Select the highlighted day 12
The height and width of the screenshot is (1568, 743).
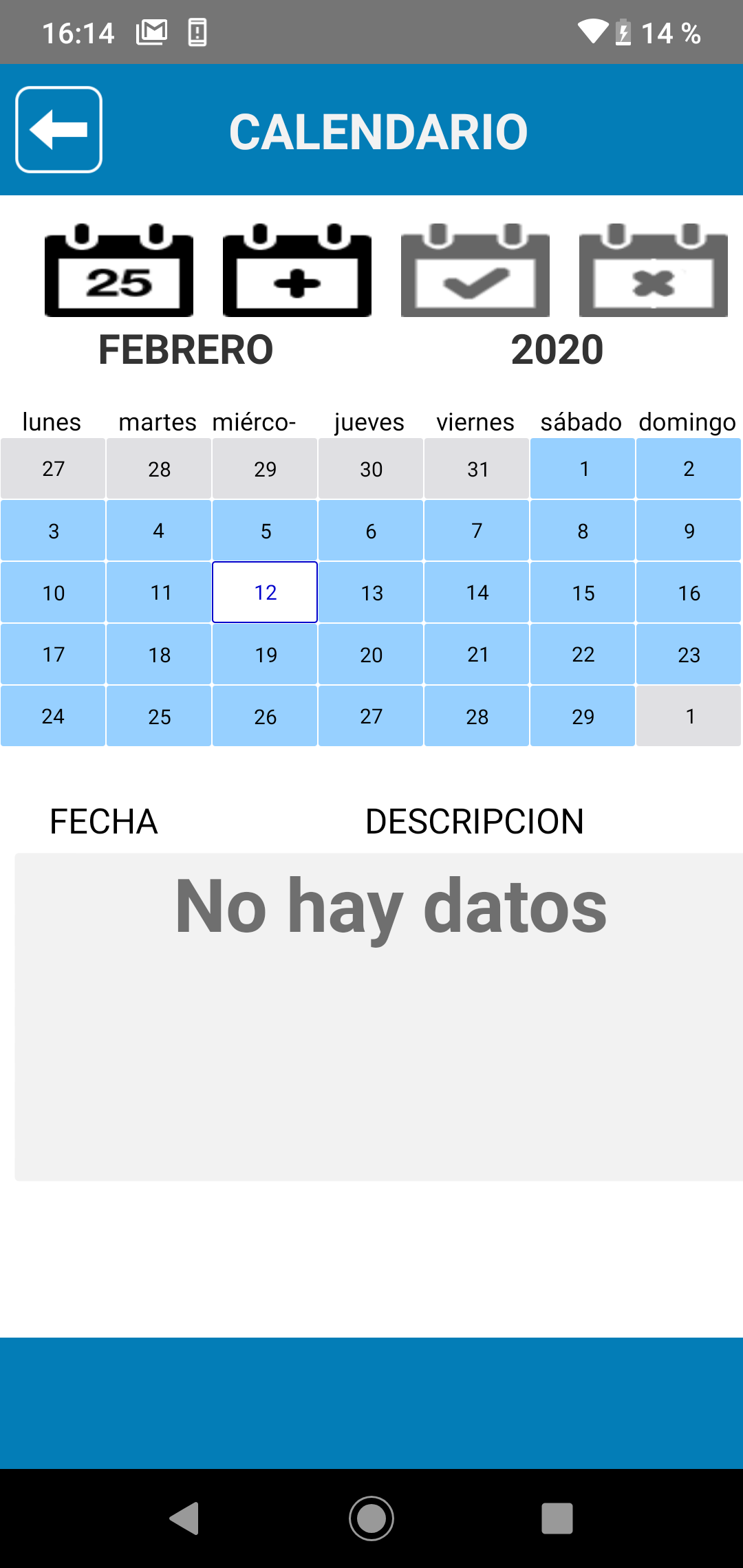265,592
